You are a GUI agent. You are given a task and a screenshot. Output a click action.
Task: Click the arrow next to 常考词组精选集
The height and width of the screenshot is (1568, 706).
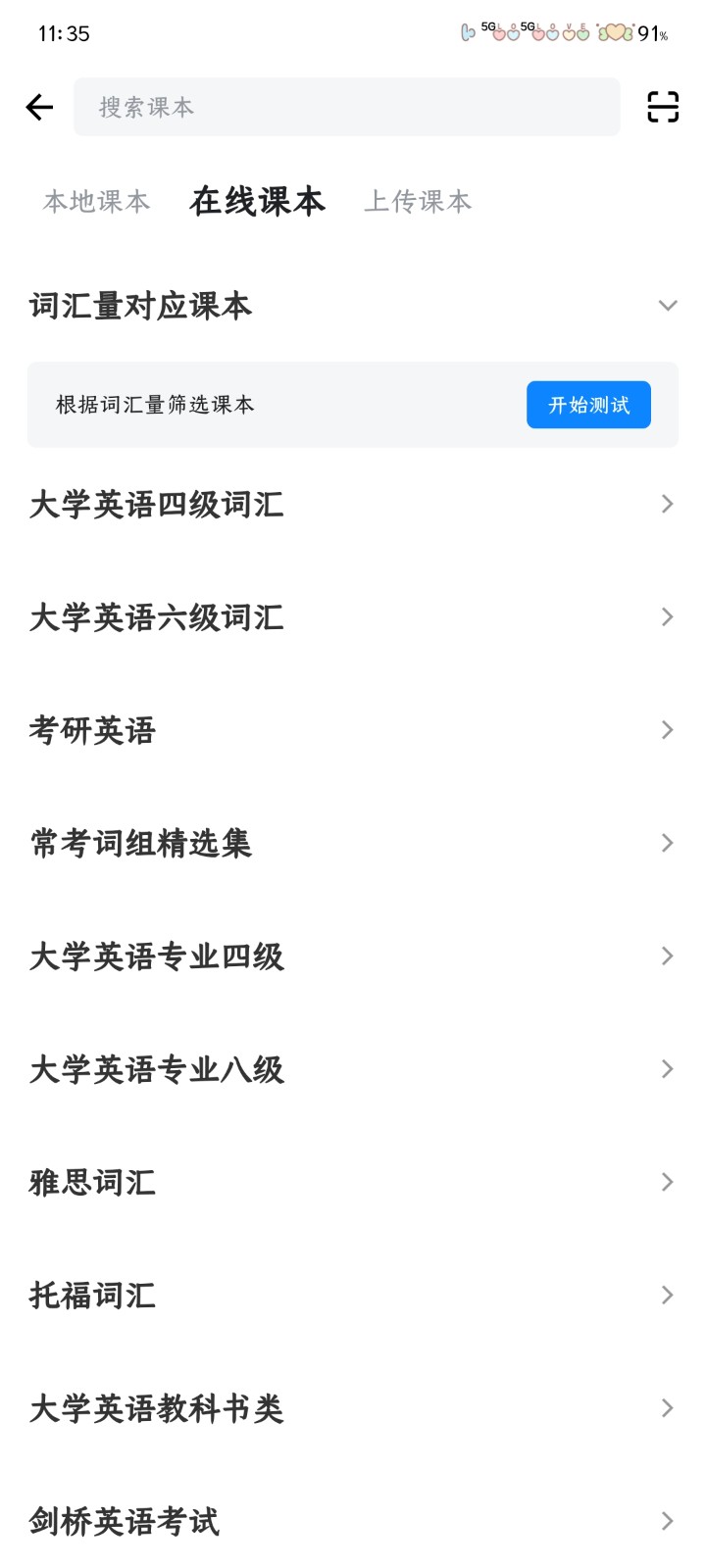pyautogui.click(x=668, y=843)
